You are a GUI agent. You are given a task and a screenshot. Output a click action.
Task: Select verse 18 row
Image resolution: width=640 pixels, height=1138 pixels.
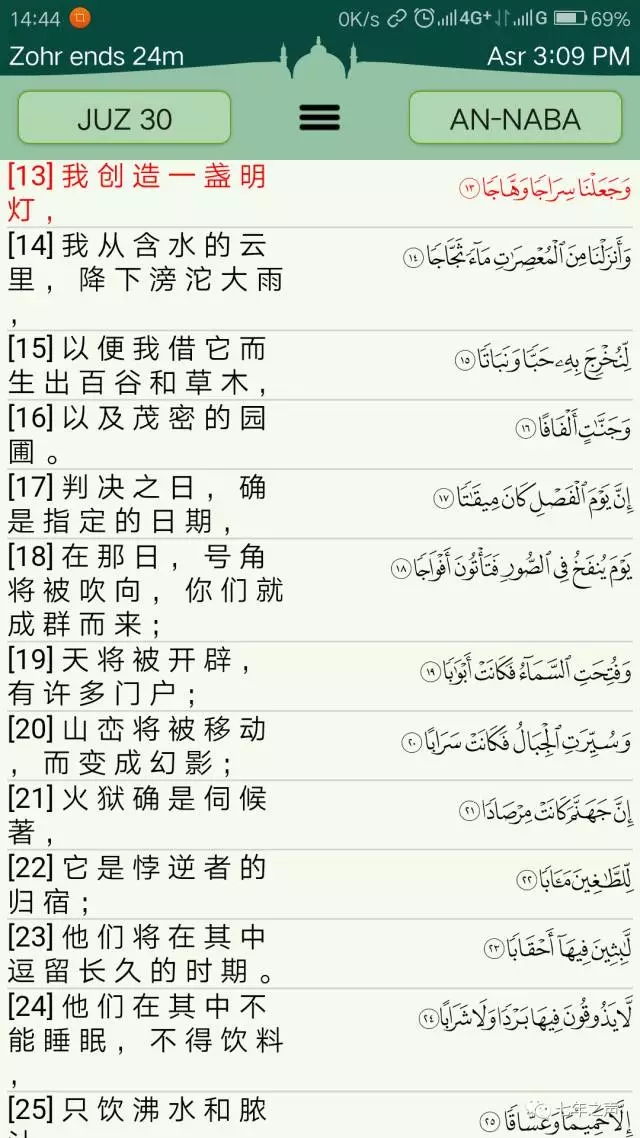[320, 590]
